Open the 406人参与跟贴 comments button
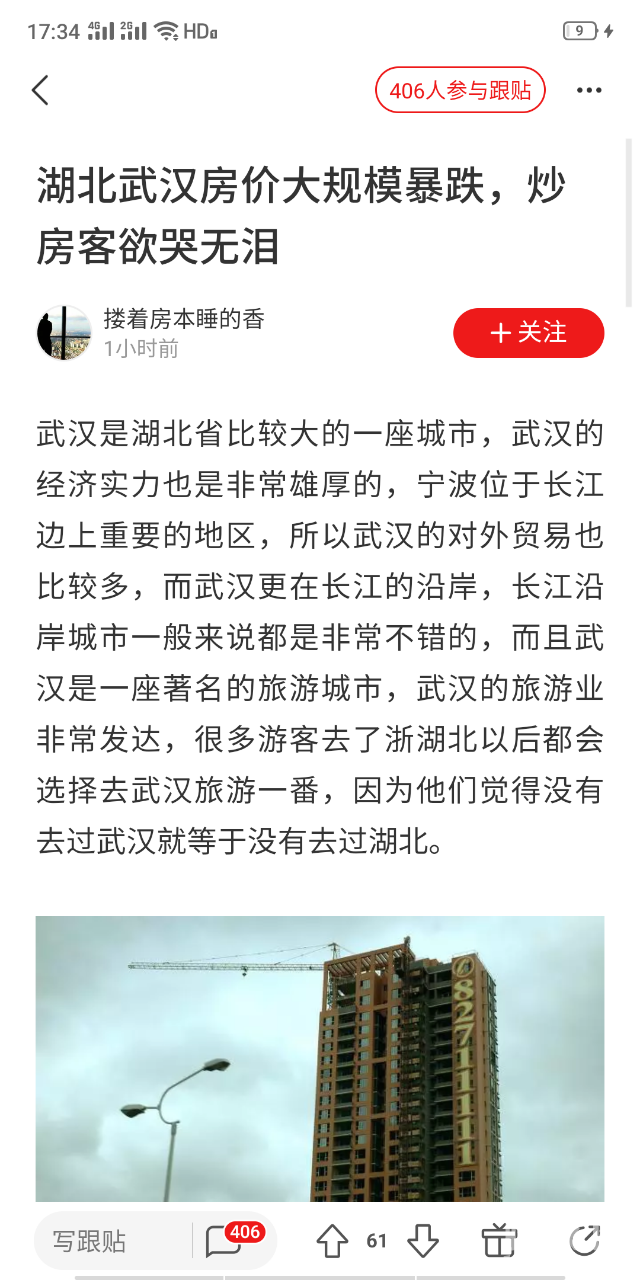 pyautogui.click(x=460, y=91)
